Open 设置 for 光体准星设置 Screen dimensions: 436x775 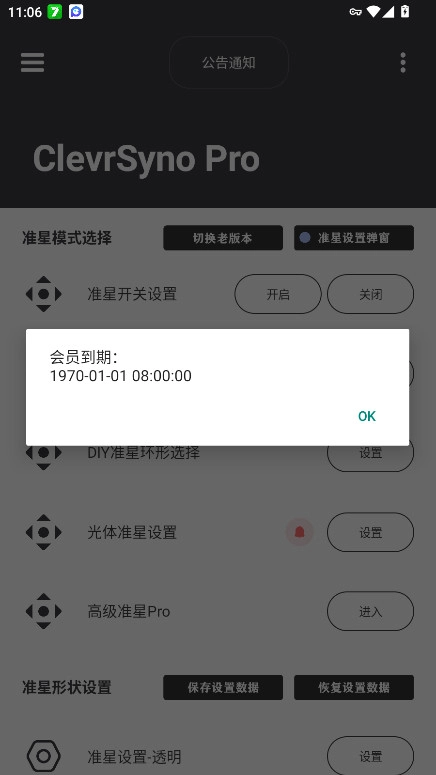(370, 532)
